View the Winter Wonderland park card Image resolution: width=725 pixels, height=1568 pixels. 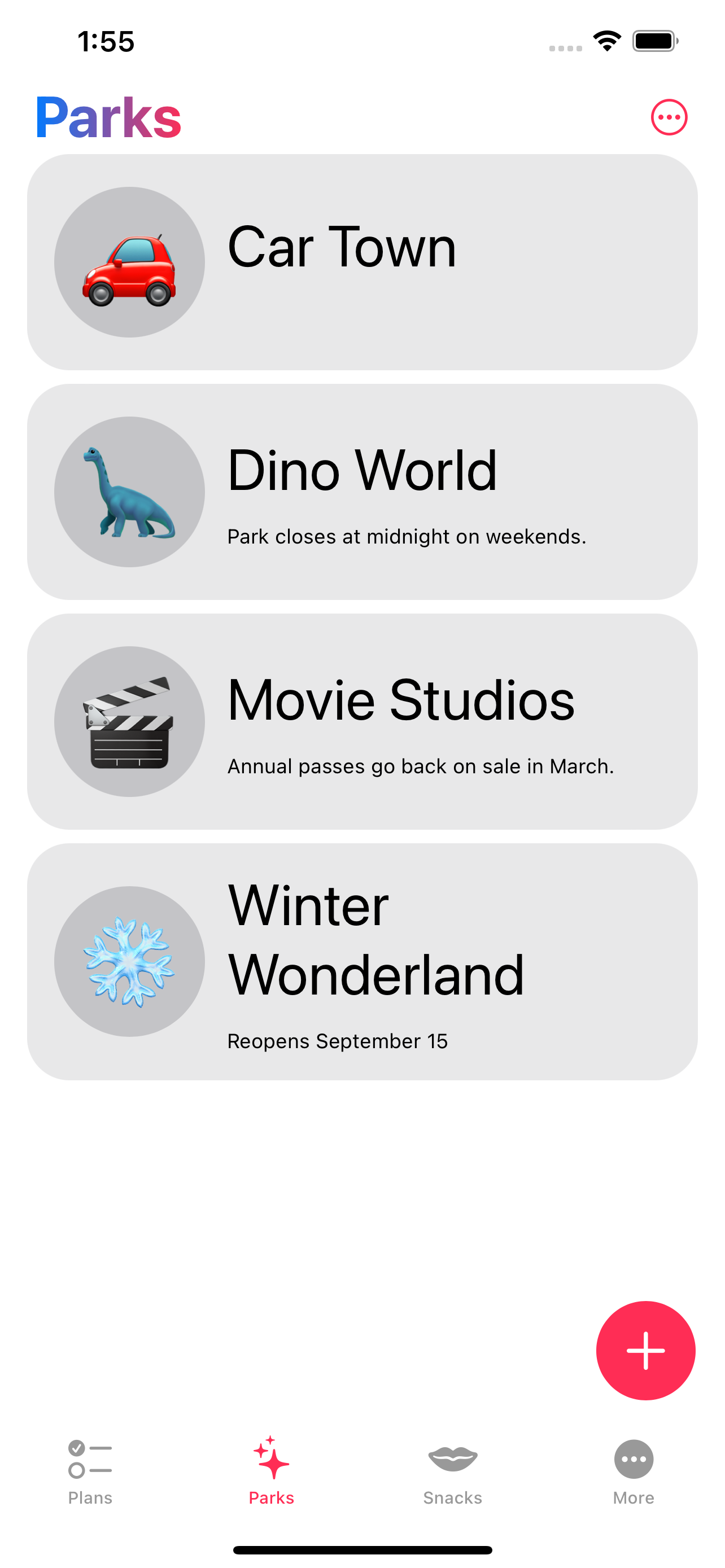(x=362, y=961)
